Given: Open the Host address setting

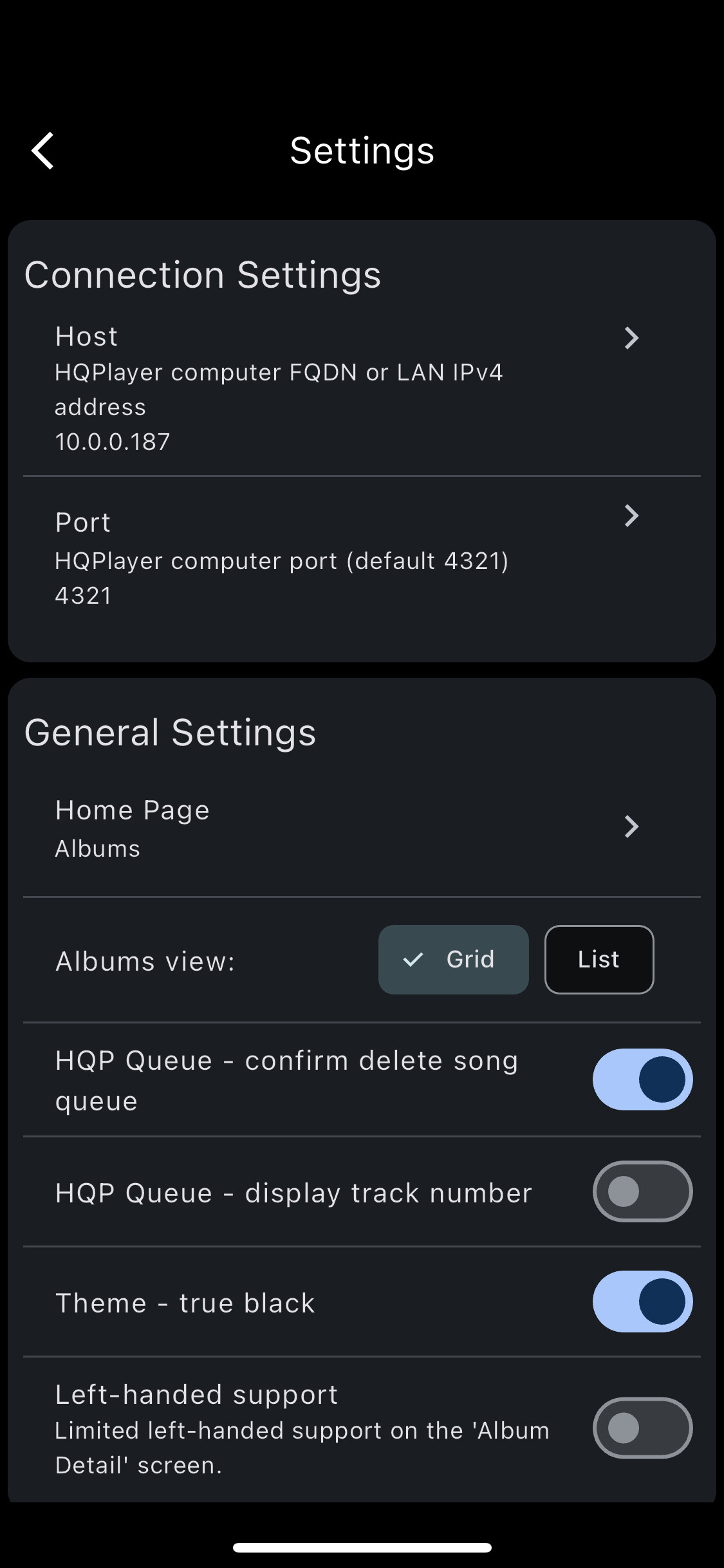Looking at the screenshot, I should click(x=362, y=389).
